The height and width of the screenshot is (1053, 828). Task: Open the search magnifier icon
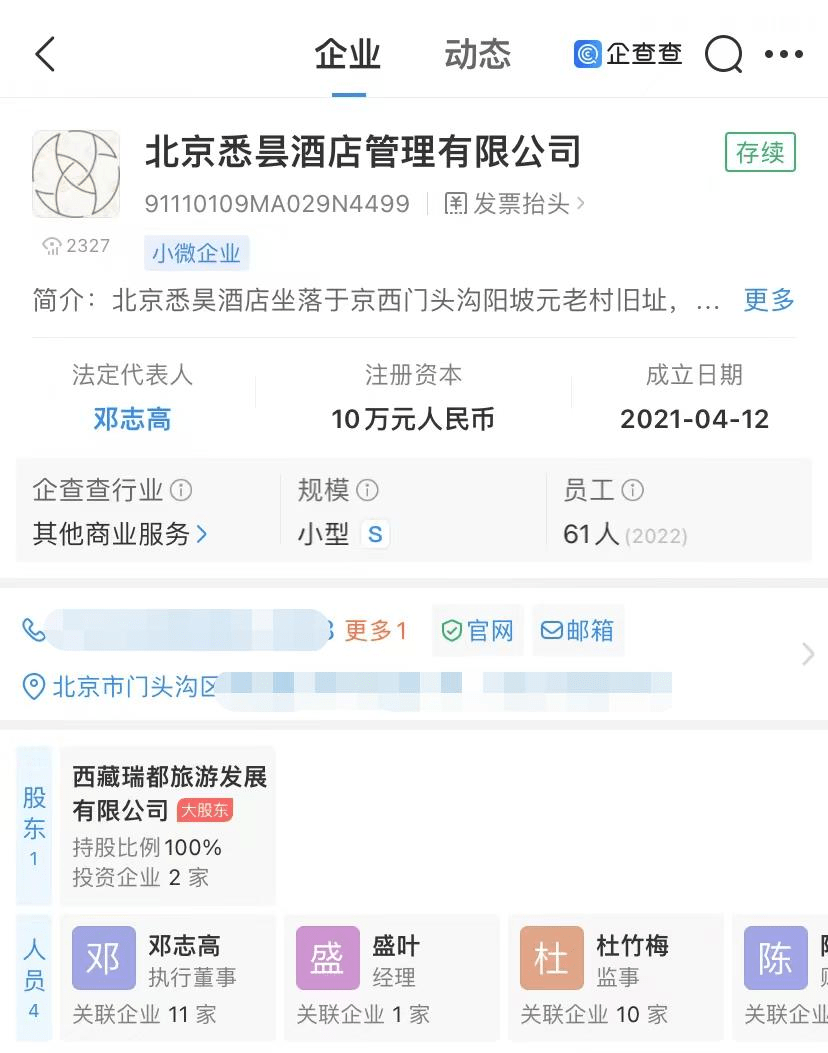click(723, 55)
